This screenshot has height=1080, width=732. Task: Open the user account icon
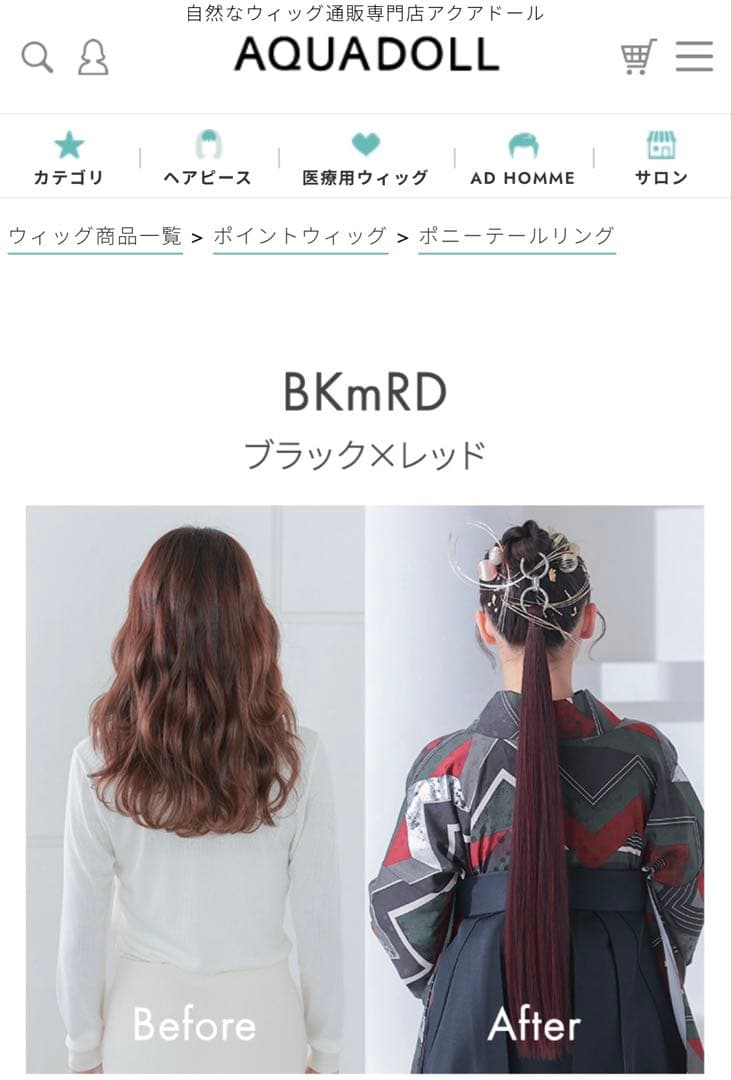point(93,57)
